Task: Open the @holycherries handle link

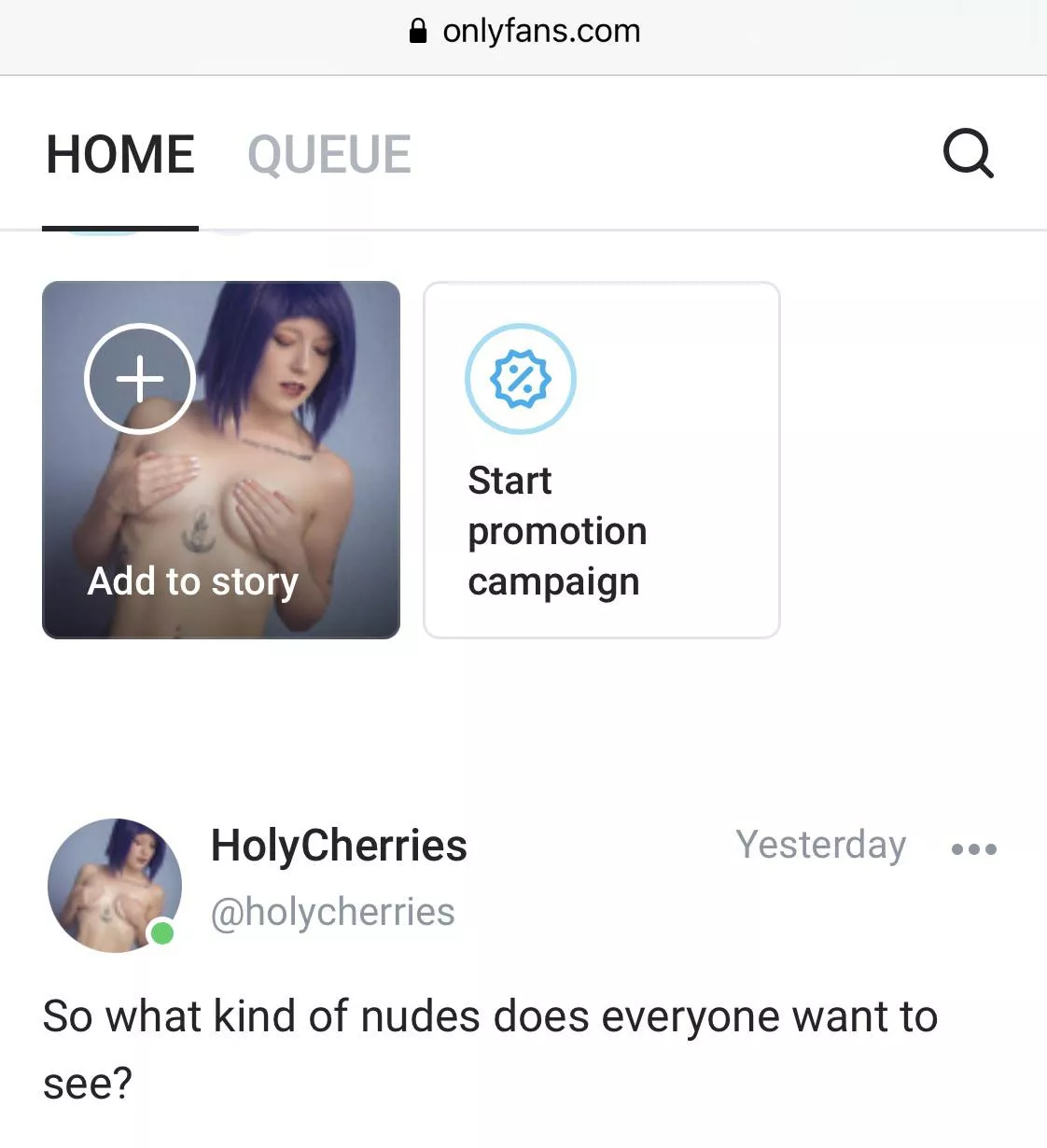Action: coord(332,912)
